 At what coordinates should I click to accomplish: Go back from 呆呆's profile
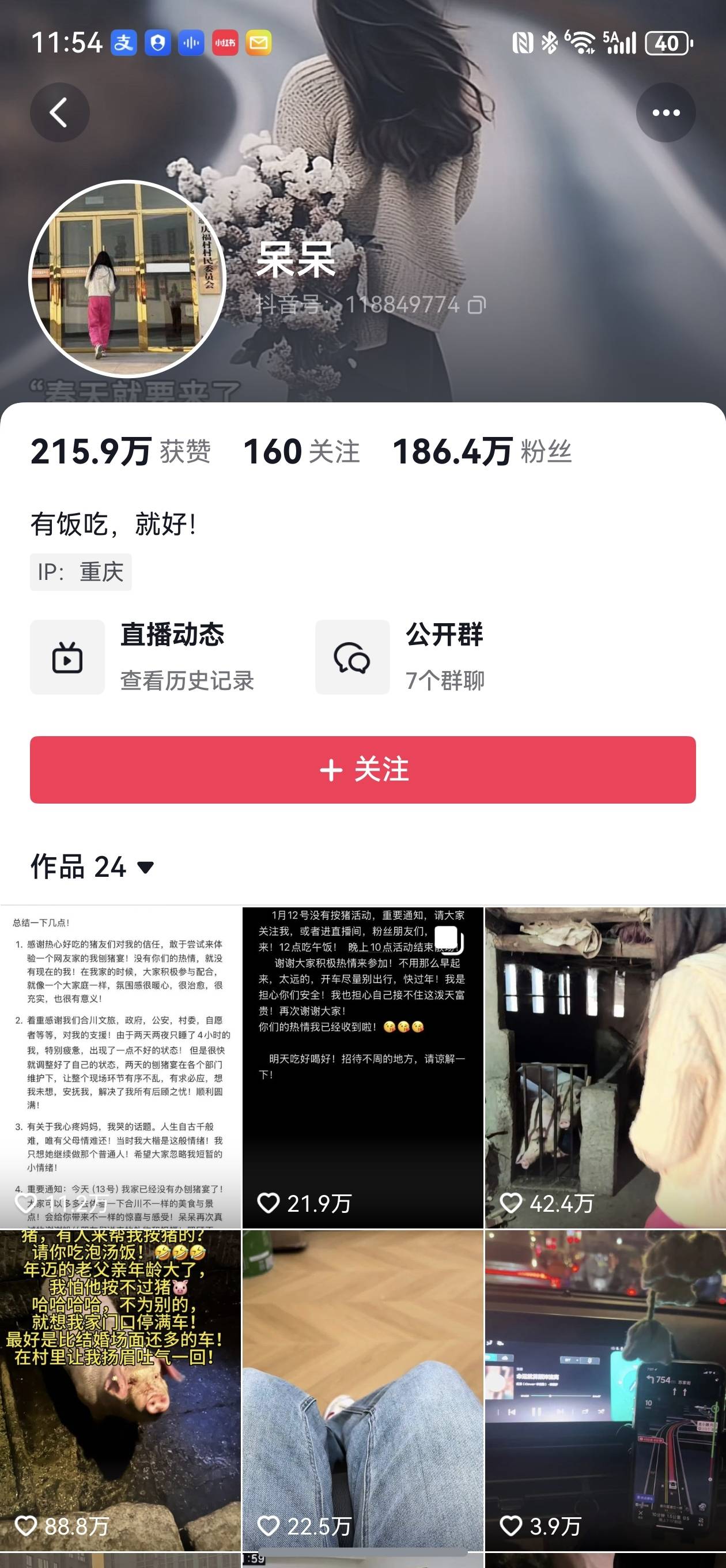pyautogui.click(x=60, y=112)
